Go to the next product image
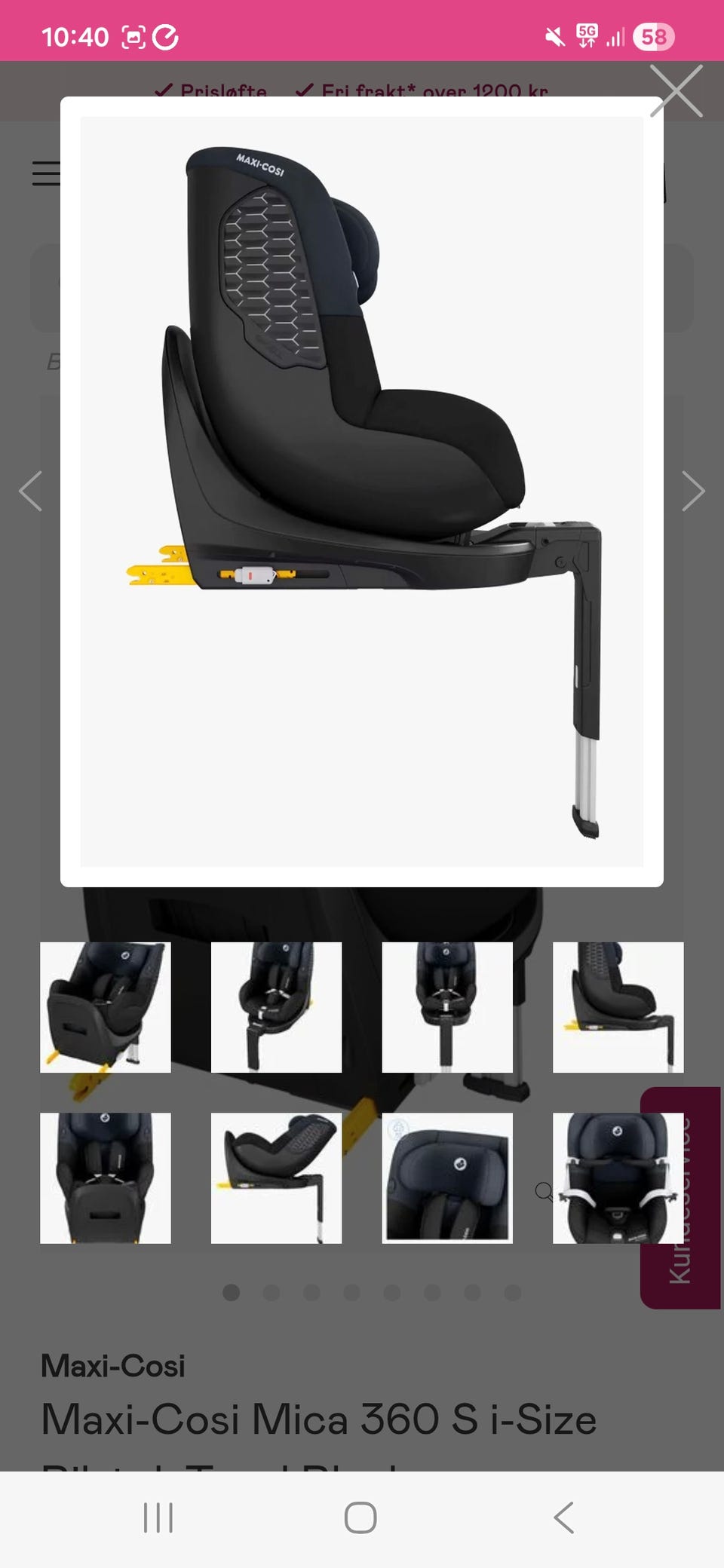 pyautogui.click(x=692, y=492)
